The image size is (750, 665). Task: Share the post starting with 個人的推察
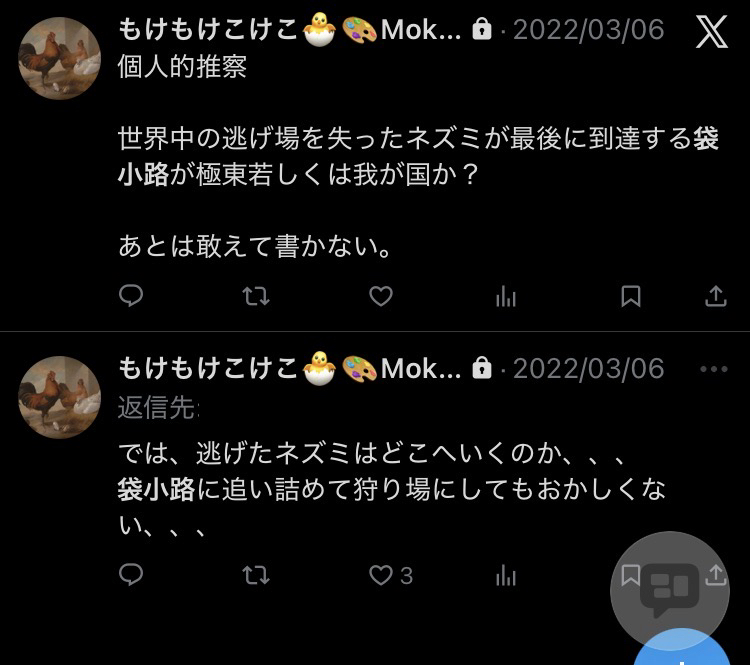716,296
